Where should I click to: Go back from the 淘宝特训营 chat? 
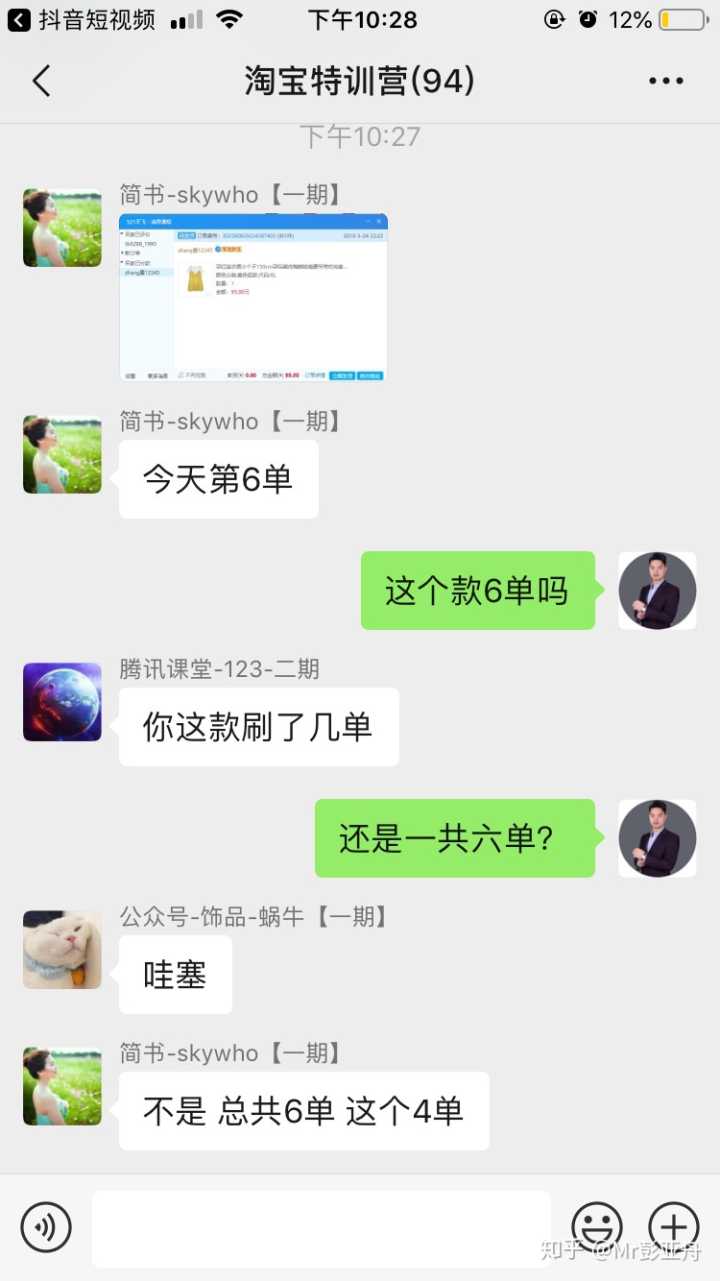(x=41, y=81)
